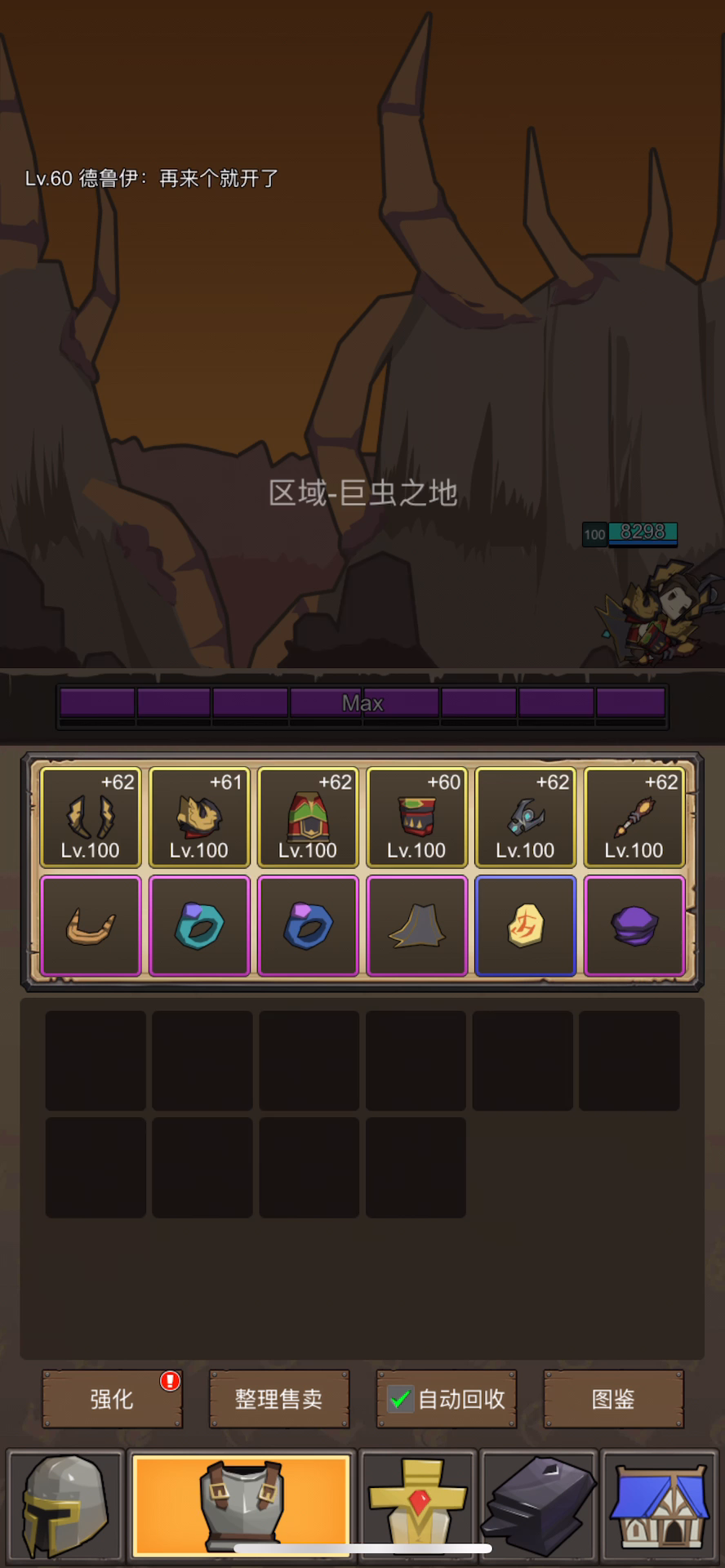Image resolution: width=725 pixels, height=1568 pixels.
Task: Switch to the helmet character tab
Action: pyautogui.click(x=65, y=1505)
